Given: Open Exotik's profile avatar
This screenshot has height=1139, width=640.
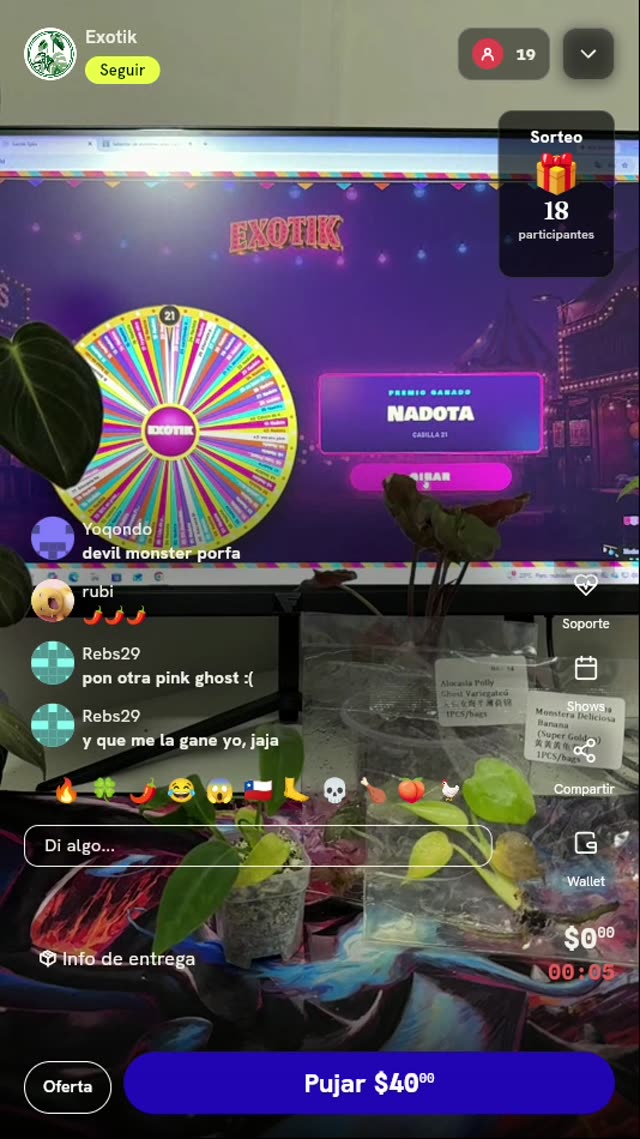Looking at the screenshot, I should point(50,54).
